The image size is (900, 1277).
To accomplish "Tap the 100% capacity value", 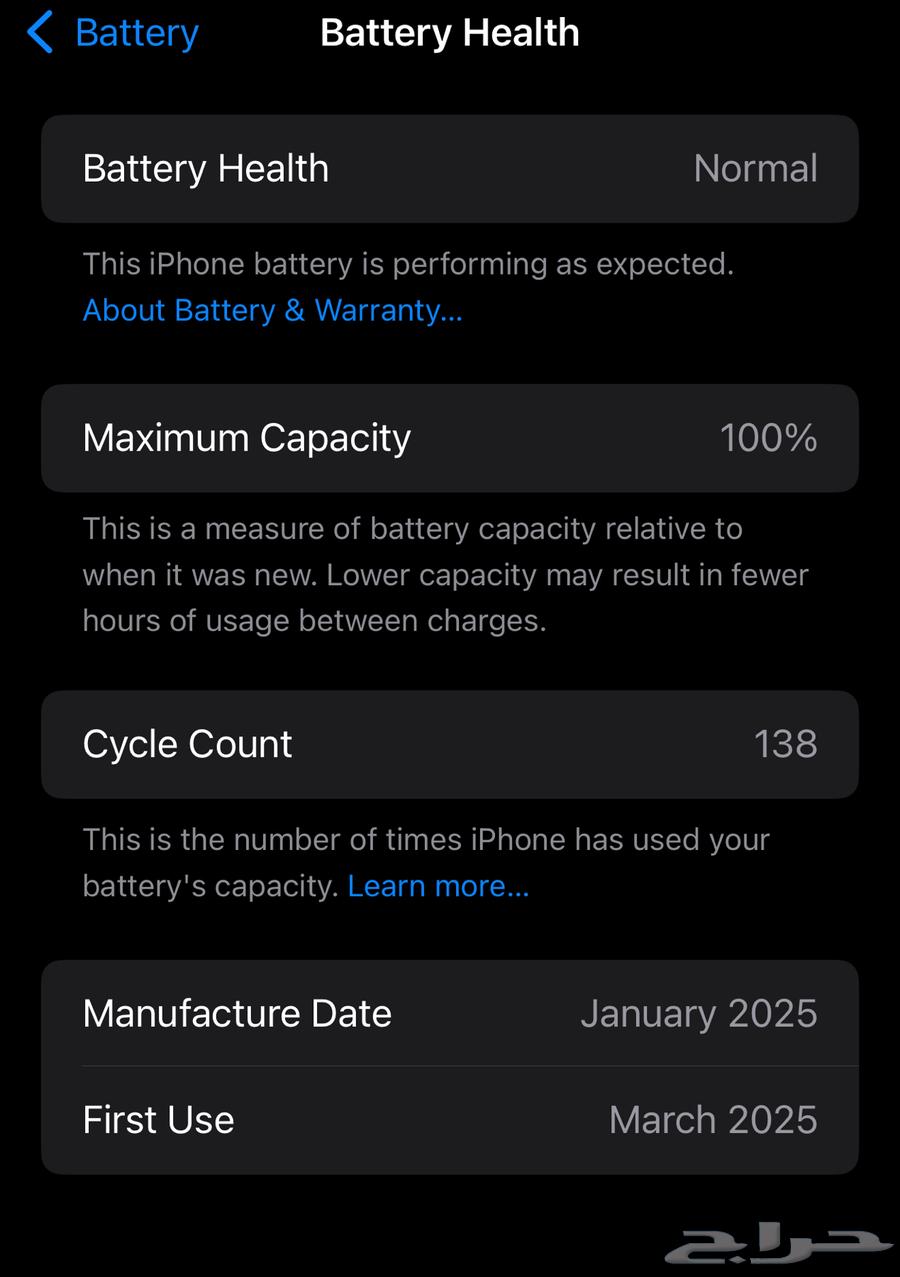I will coord(768,438).
